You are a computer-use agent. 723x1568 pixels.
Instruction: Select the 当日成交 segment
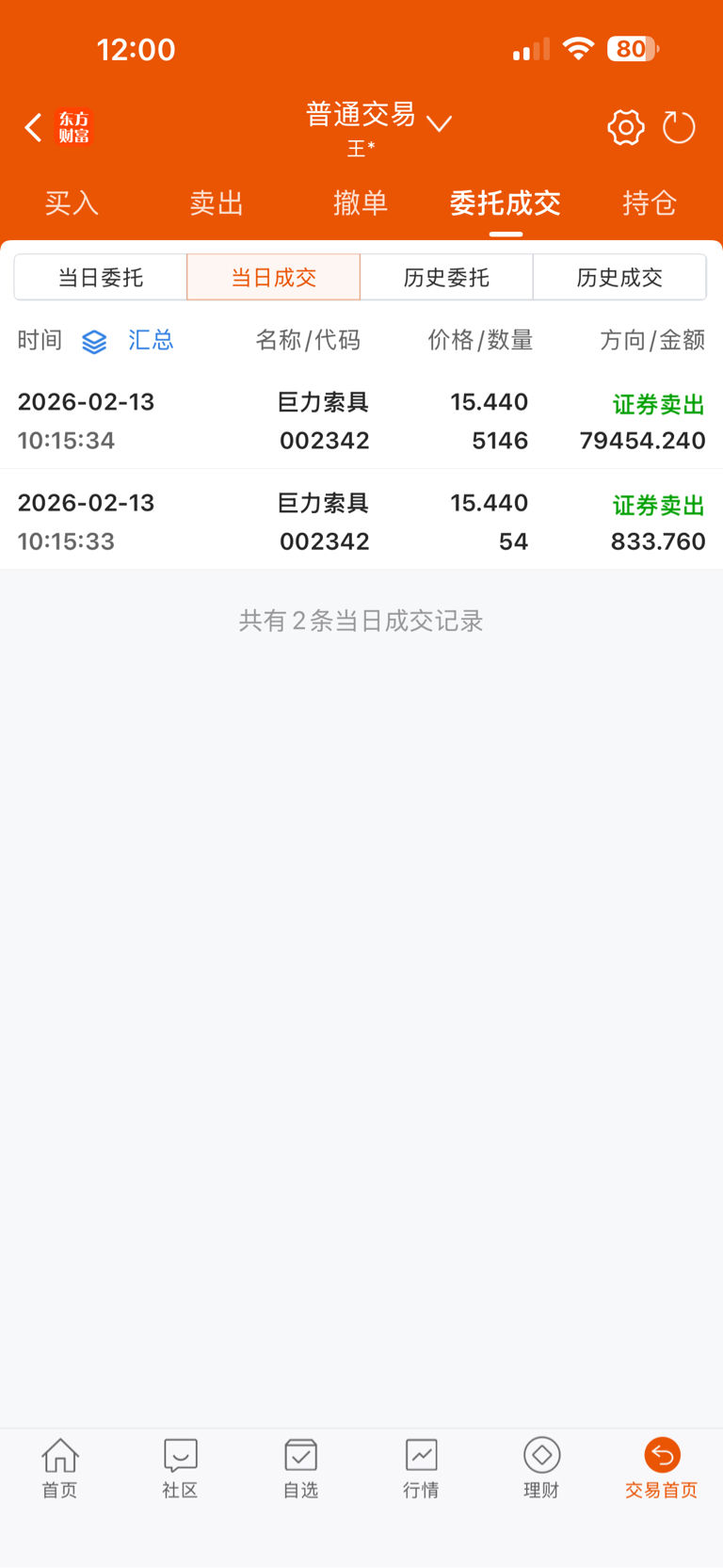click(273, 277)
